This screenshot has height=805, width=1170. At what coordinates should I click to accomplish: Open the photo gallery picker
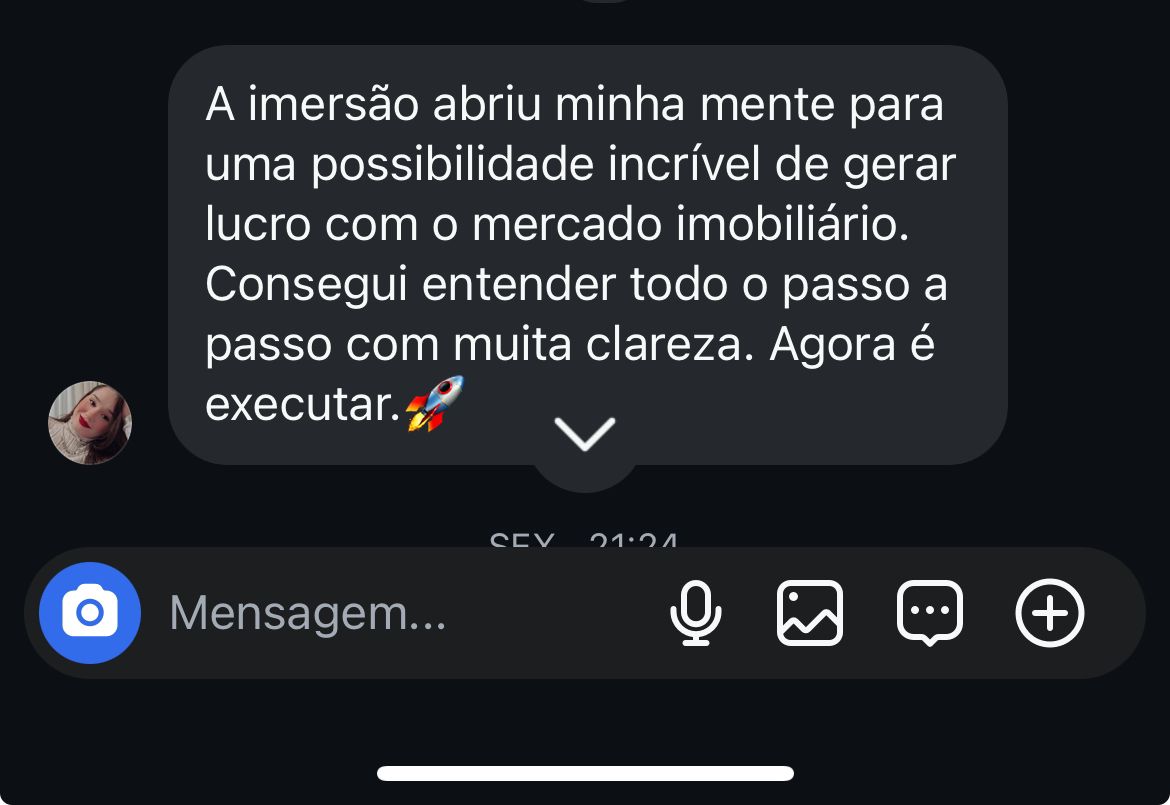pos(810,612)
